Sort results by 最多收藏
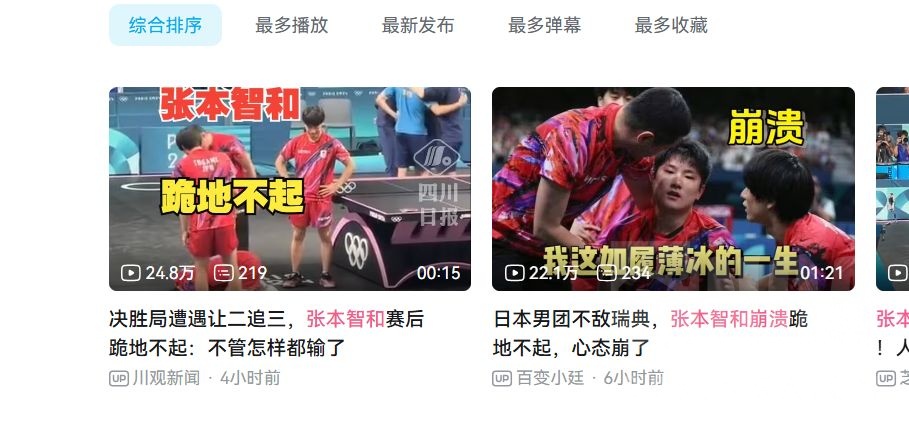 pos(671,26)
